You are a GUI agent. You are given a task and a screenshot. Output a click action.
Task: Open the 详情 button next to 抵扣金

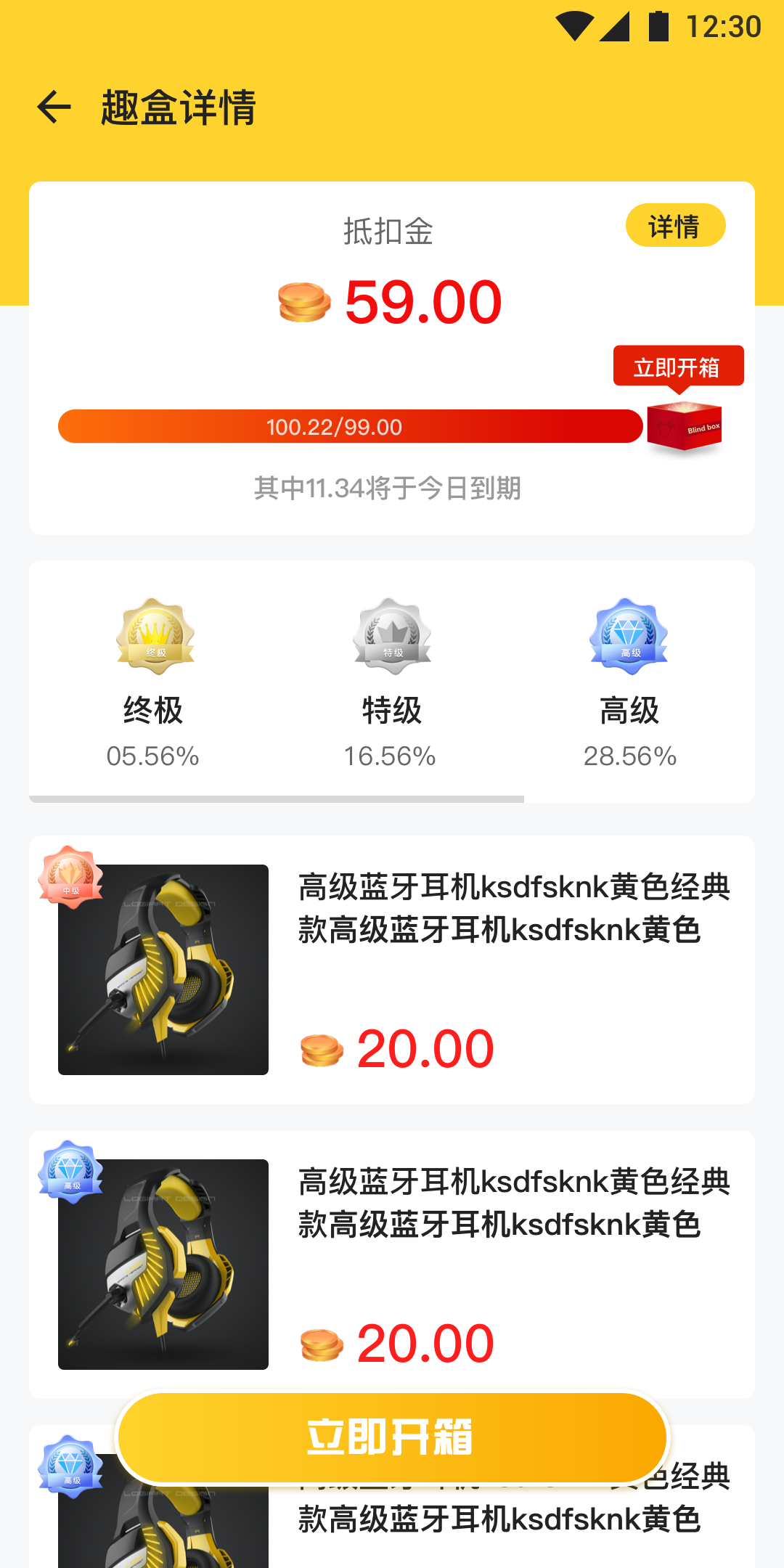click(x=675, y=226)
